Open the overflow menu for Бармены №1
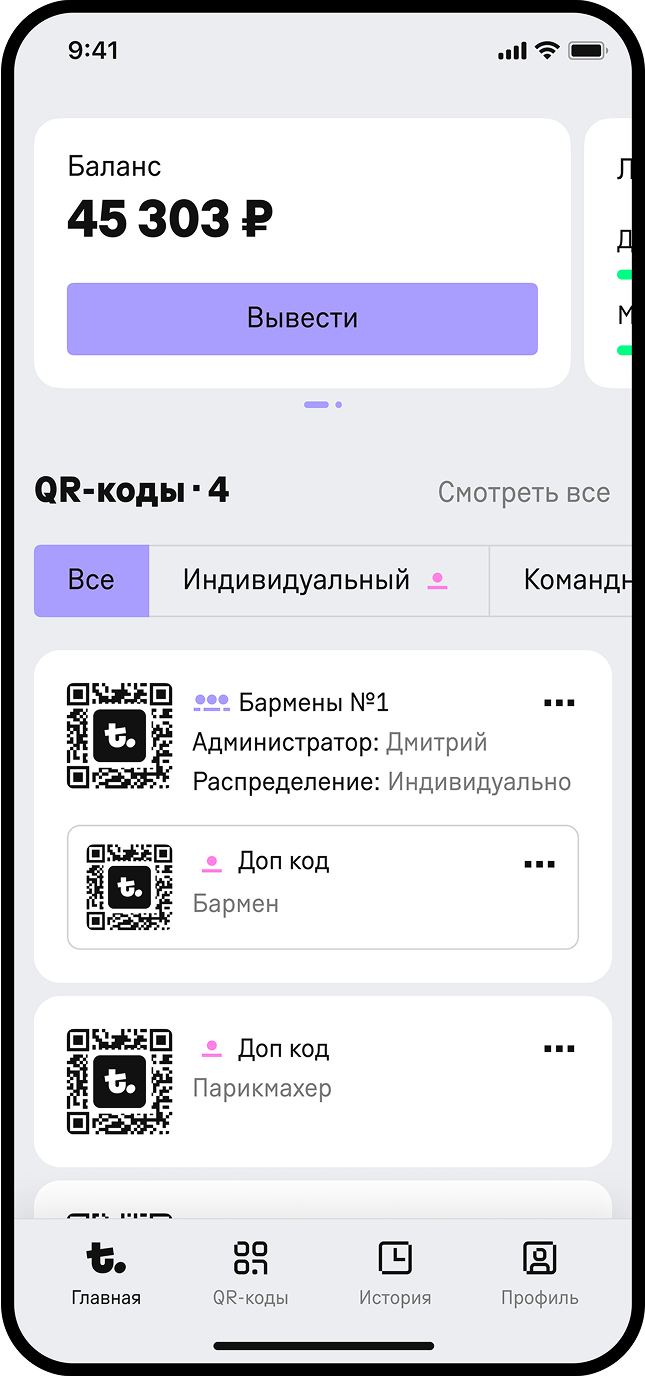The height and width of the screenshot is (1376, 645). pos(559,703)
